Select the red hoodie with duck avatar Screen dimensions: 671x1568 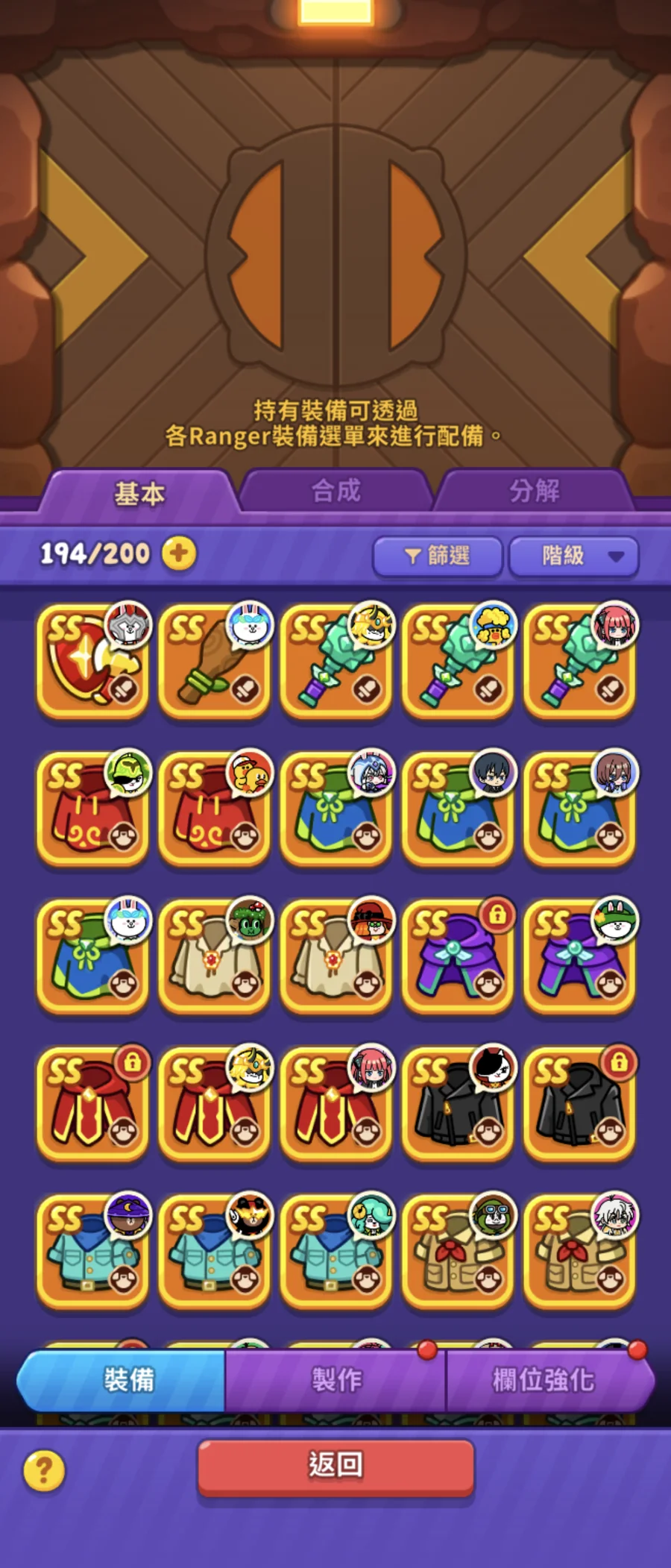213,809
